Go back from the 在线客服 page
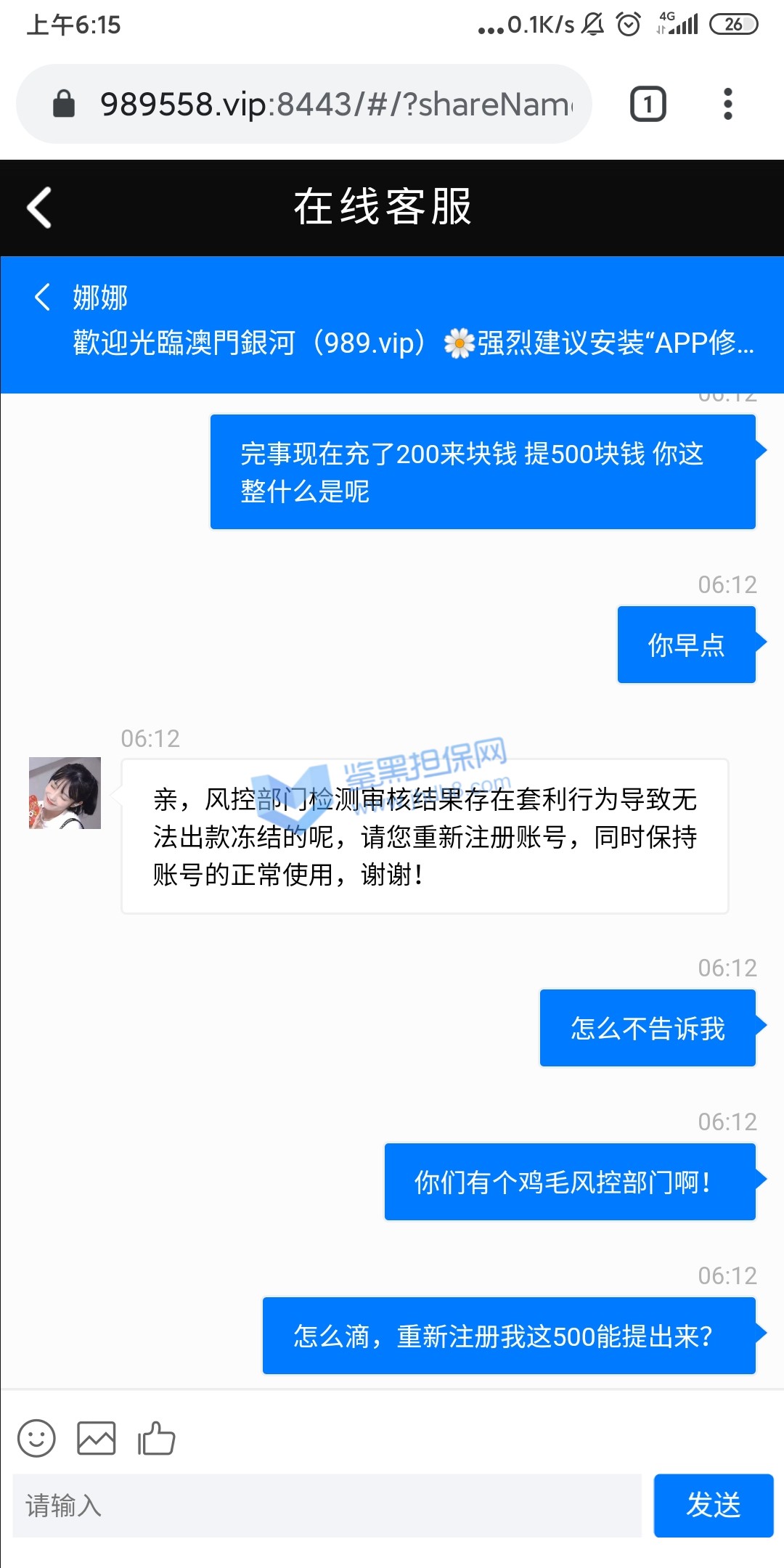784x1568 pixels. click(39, 208)
